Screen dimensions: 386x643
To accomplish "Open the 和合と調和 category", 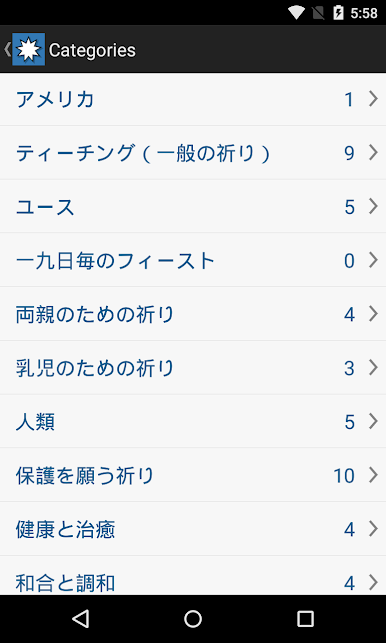I will pos(193,576).
